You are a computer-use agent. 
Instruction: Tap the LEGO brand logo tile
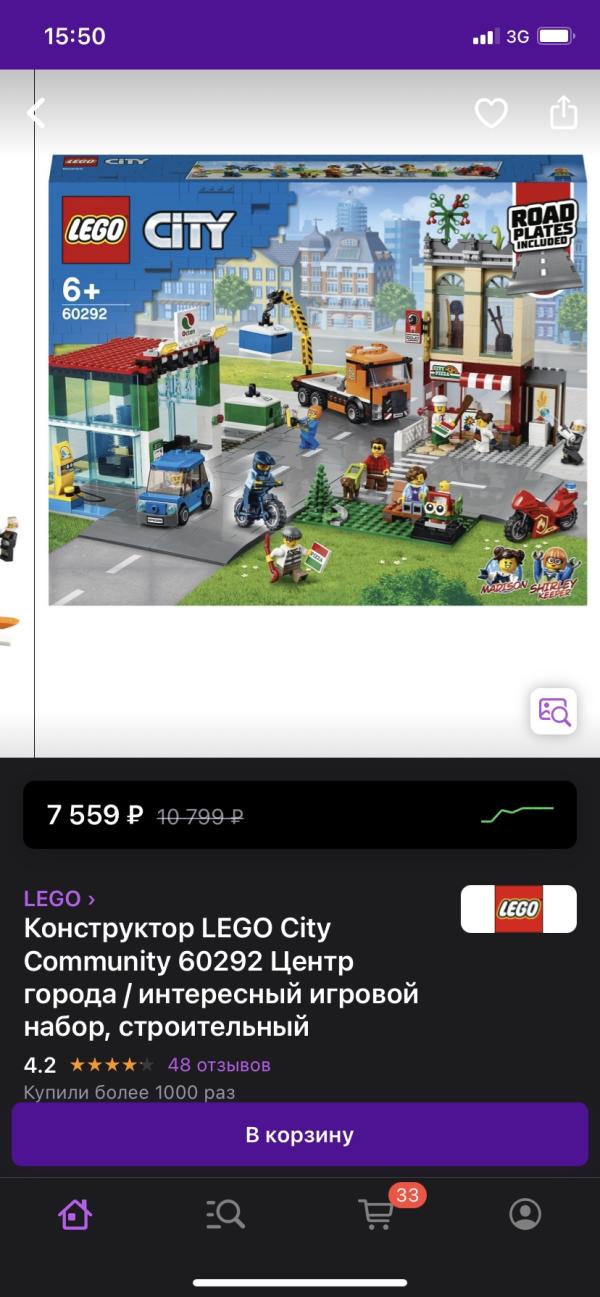[x=518, y=909]
